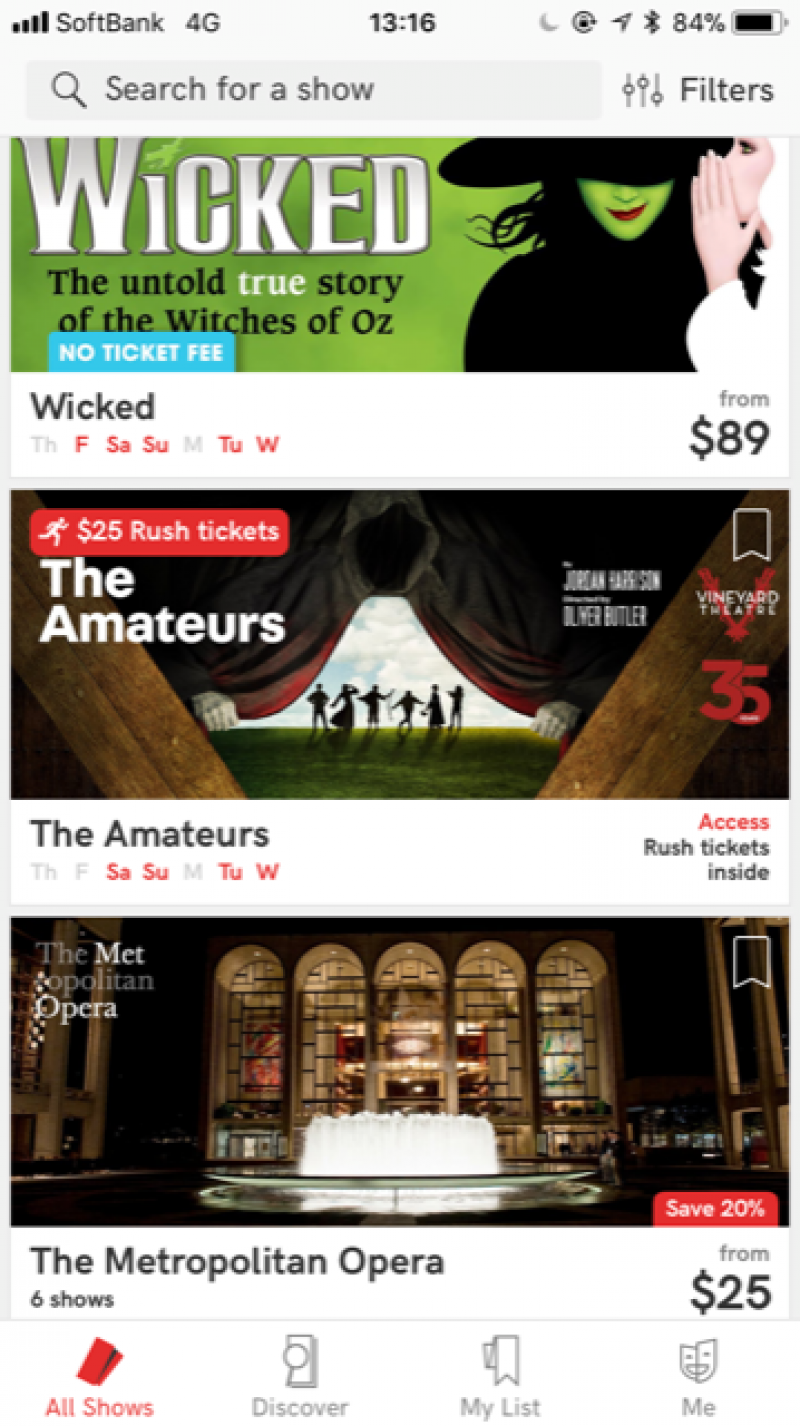Go to the Discover tab

point(300,1380)
